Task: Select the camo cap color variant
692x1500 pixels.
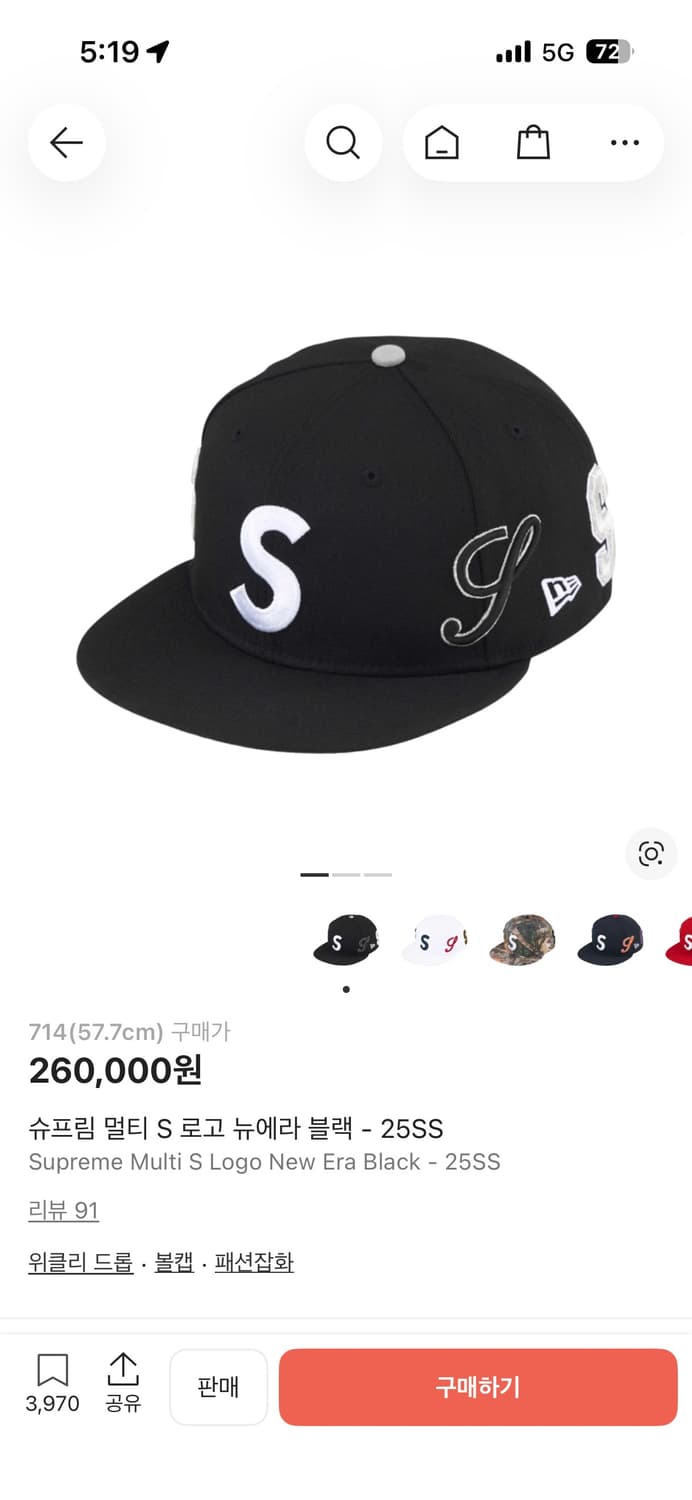Action: 522,941
